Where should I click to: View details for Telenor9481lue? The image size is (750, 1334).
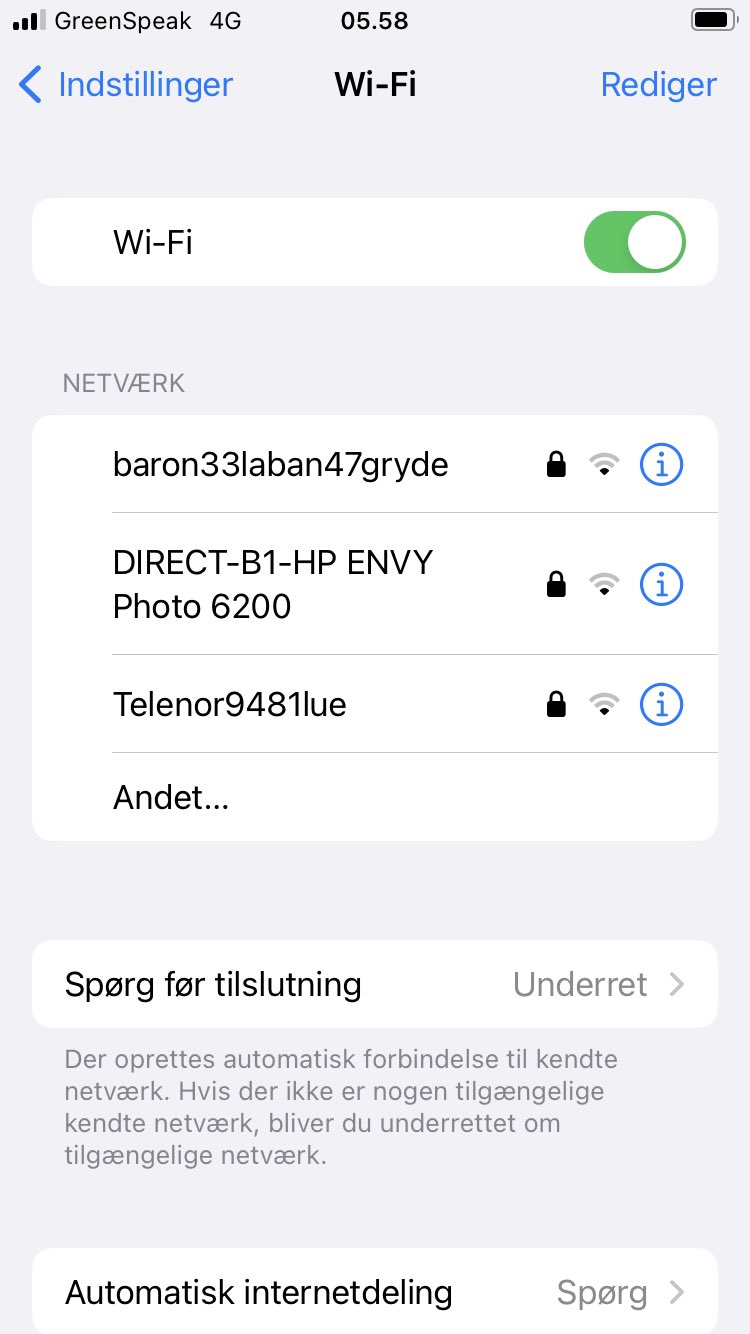pos(661,705)
